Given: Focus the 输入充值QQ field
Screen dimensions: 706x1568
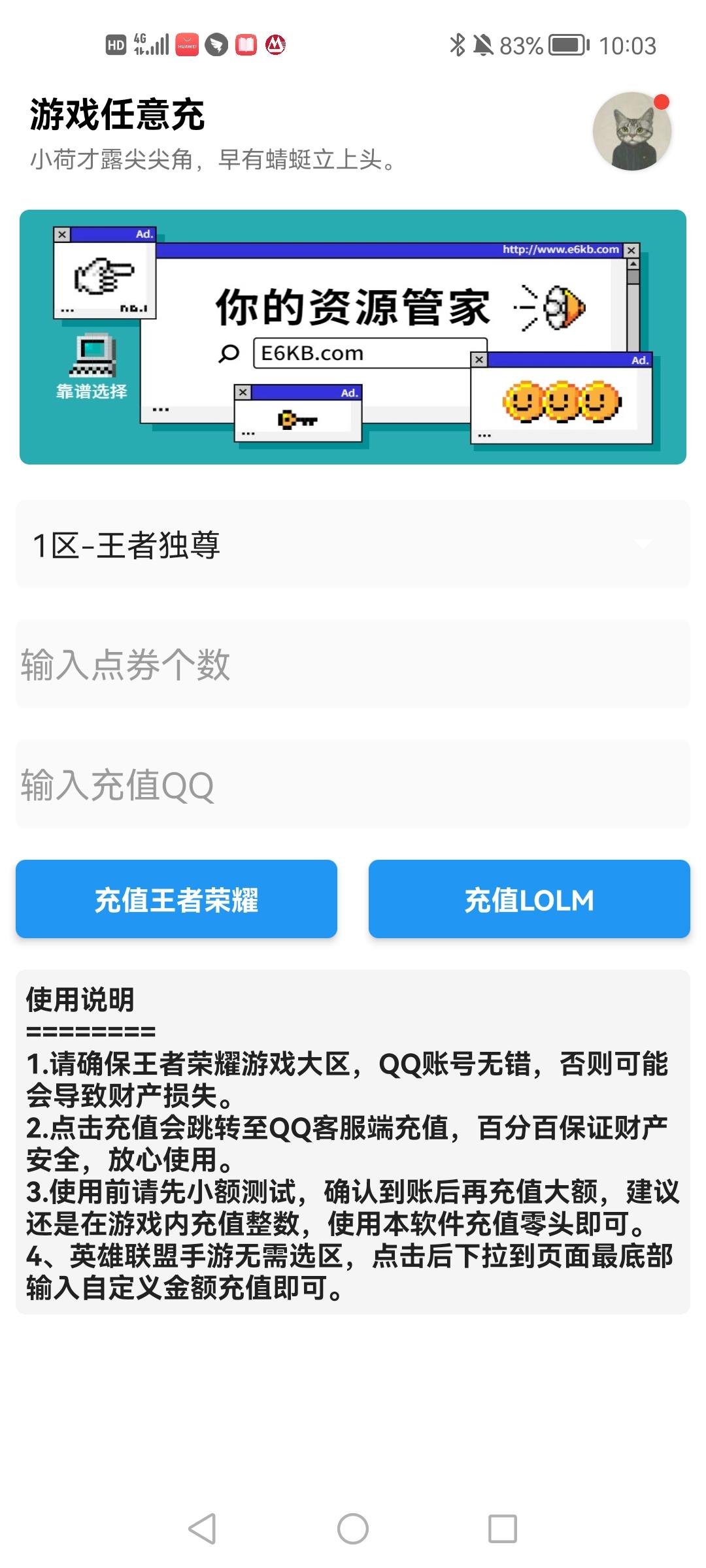Looking at the screenshot, I should (x=353, y=785).
